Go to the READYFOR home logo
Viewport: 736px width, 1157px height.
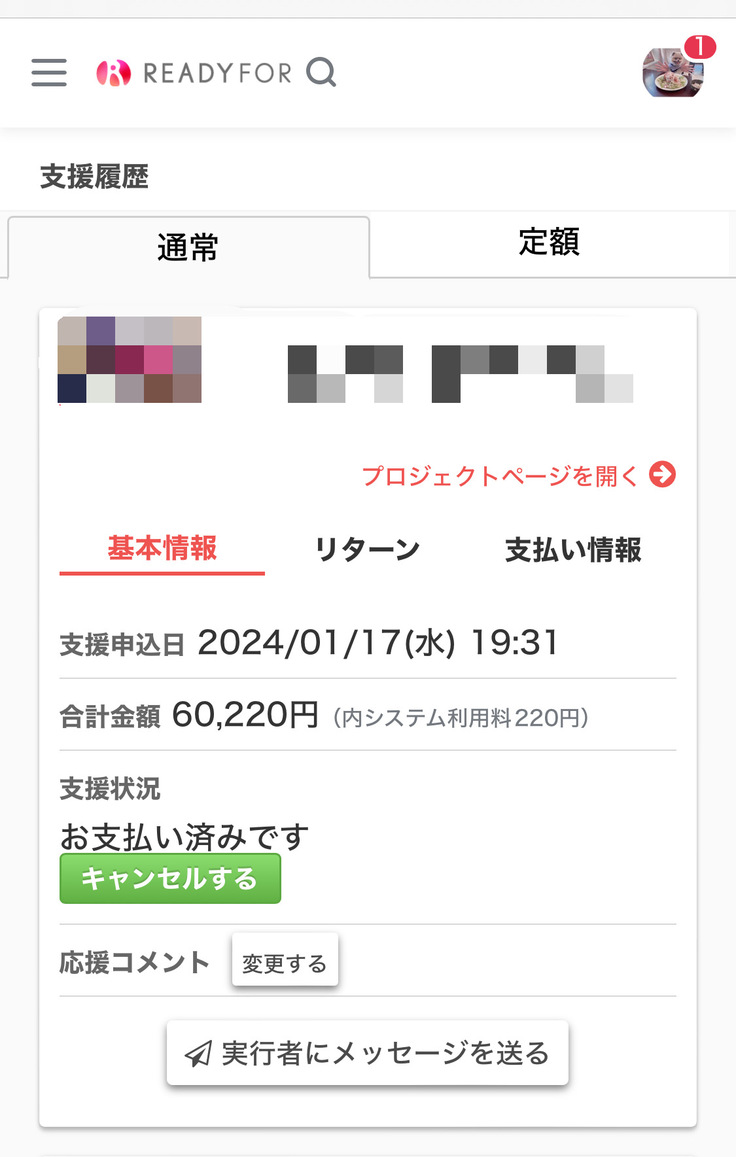[x=194, y=73]
